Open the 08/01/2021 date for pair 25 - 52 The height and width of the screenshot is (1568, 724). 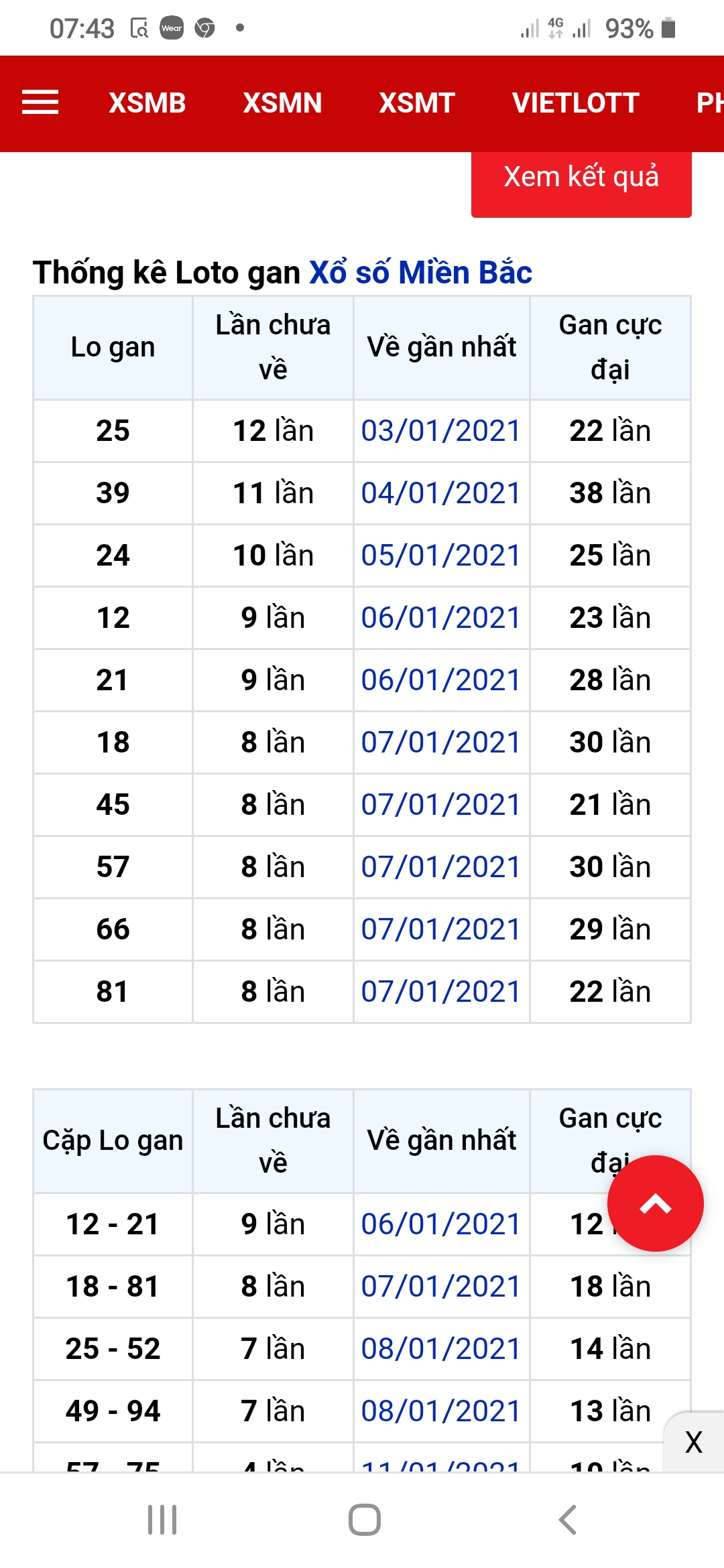(441, 1349)
